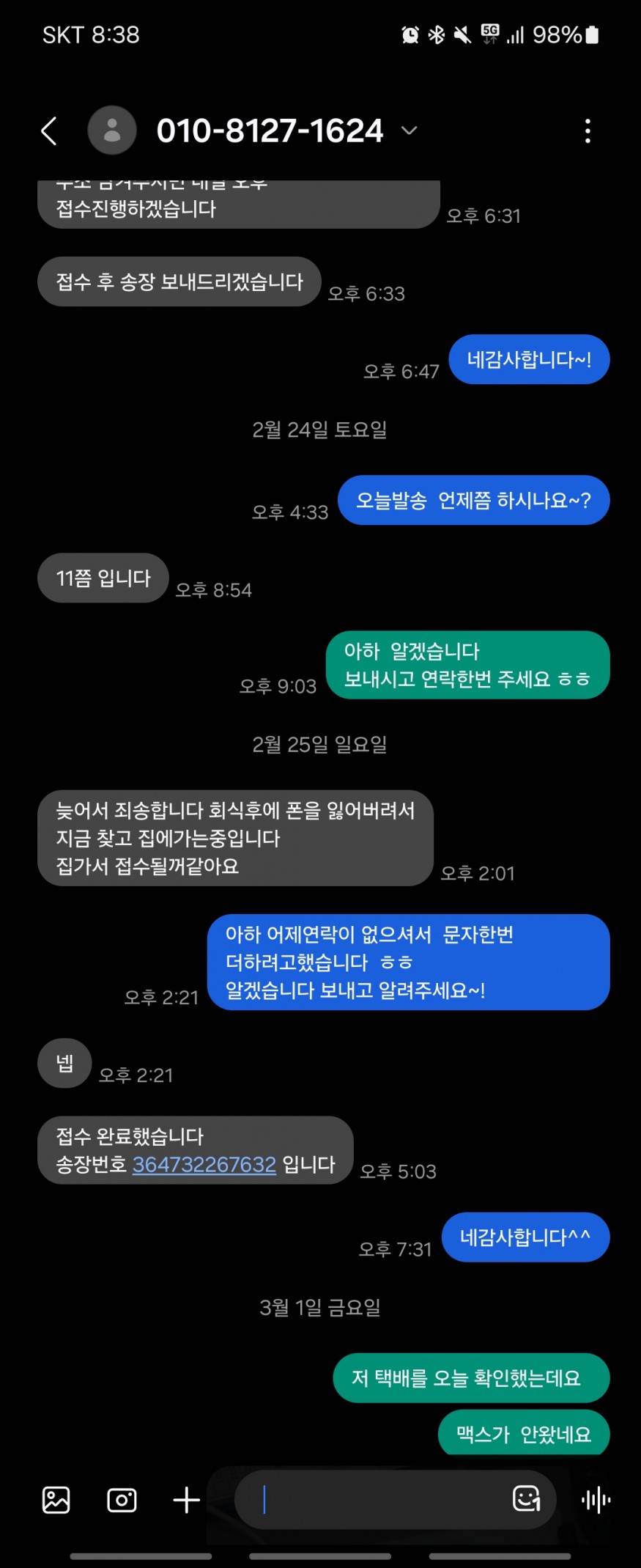
Task: Attach a photo from the gallery
Action: click(x=56, y=1500)
